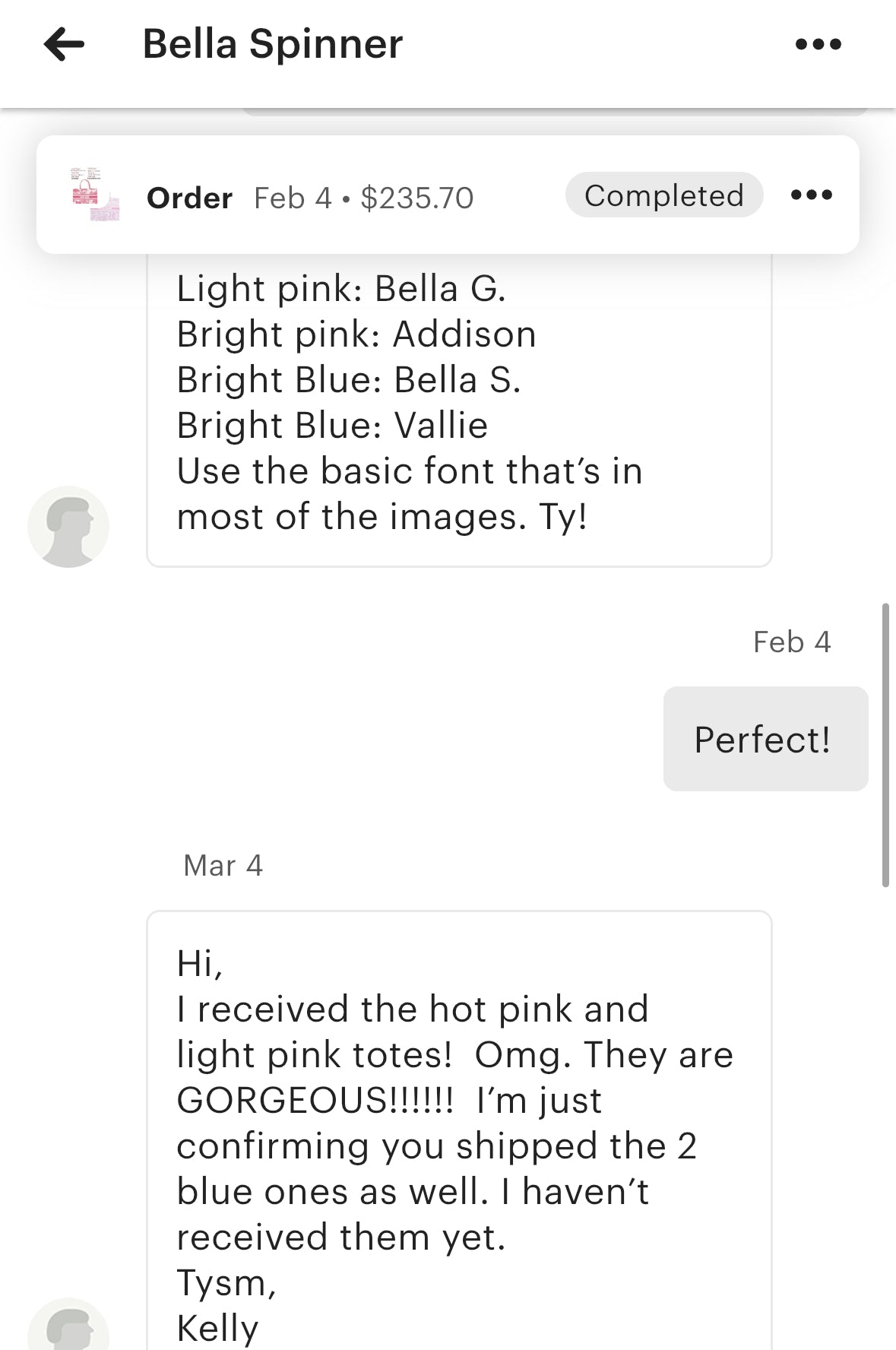Go back with the arrow icon

[64, 44]
